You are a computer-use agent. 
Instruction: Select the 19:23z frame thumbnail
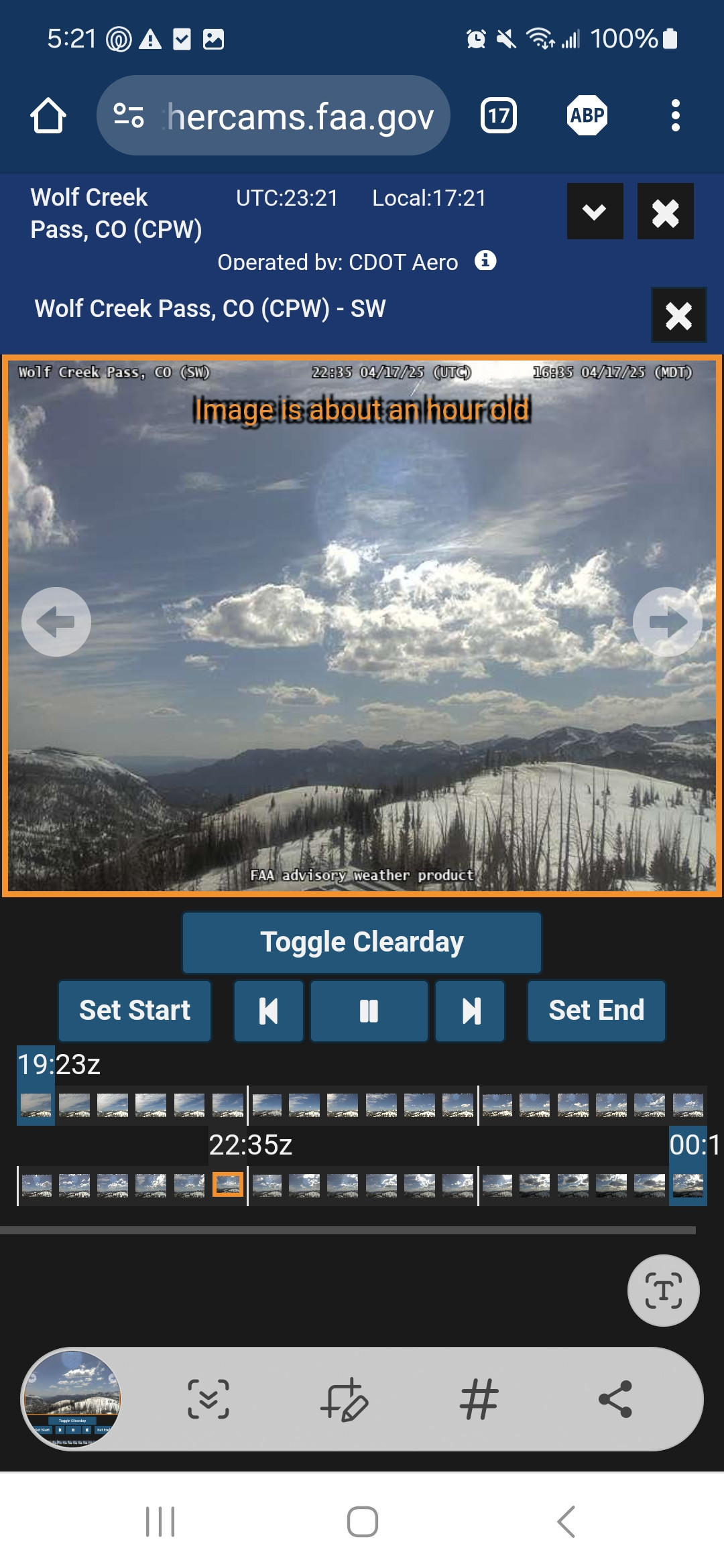tap(36, 1104)
